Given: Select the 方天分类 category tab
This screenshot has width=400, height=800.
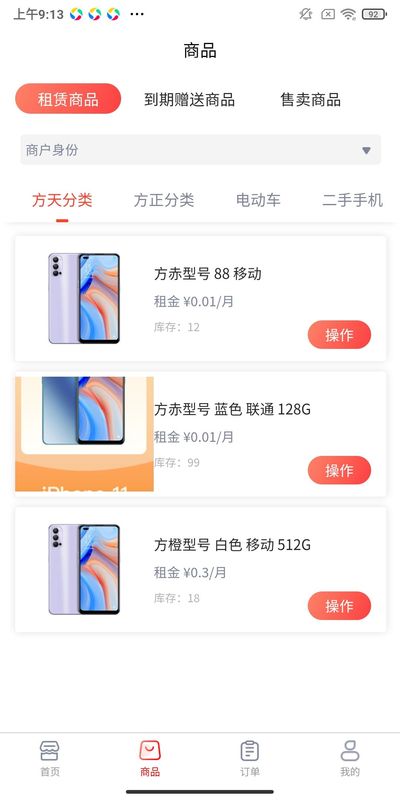Looking at the screenshot, I should pyautogui.click(x=62, y=201).
